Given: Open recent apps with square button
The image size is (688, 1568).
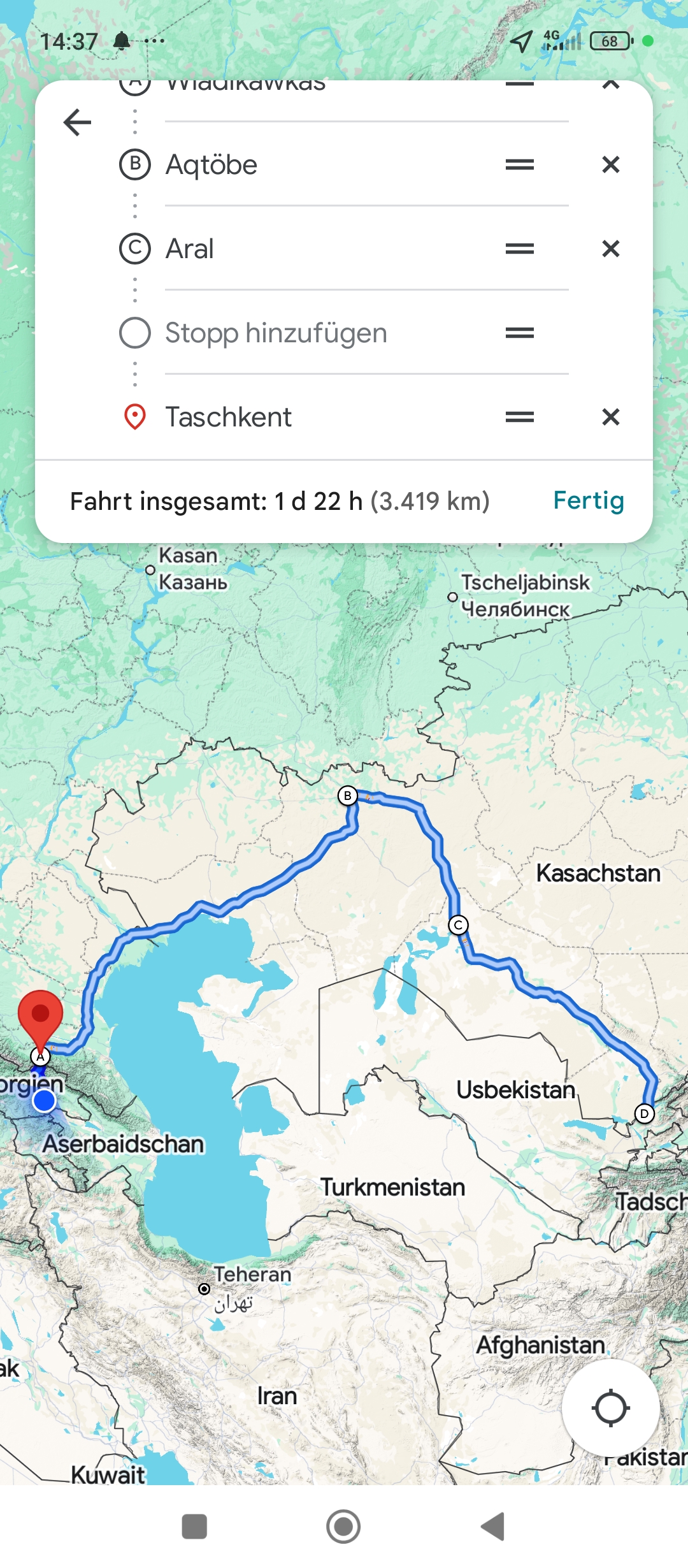Looking at the screenshot, I should click(x=194, y=1527).
